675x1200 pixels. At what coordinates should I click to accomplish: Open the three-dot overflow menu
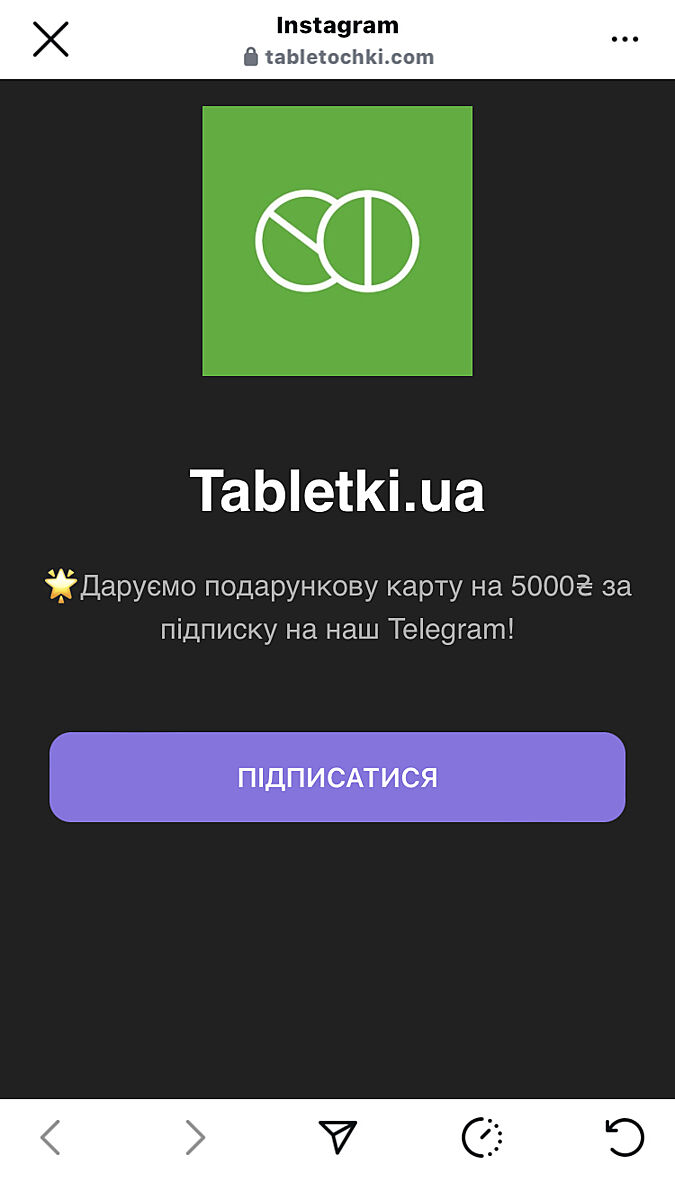coord(624,39)
